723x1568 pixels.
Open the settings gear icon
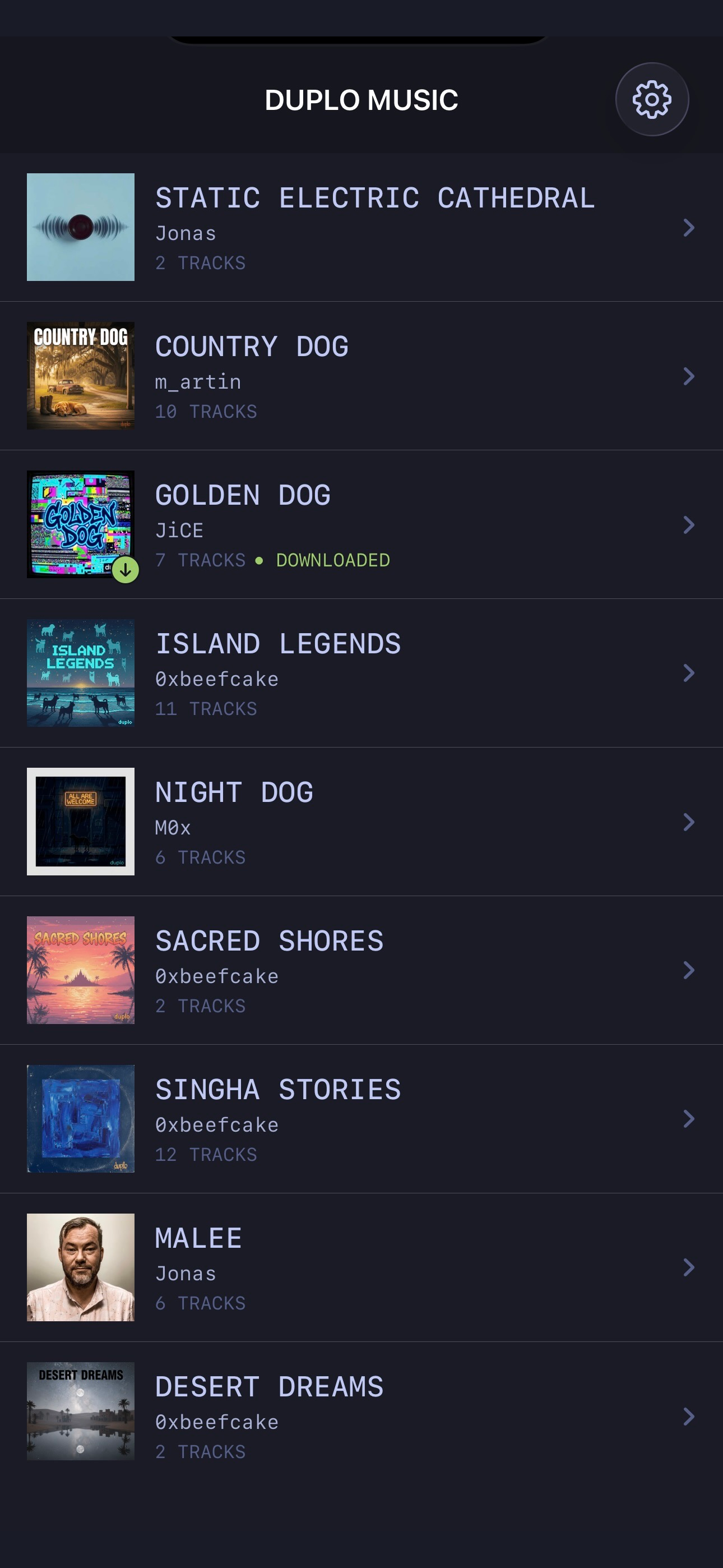tap(652, 99)
